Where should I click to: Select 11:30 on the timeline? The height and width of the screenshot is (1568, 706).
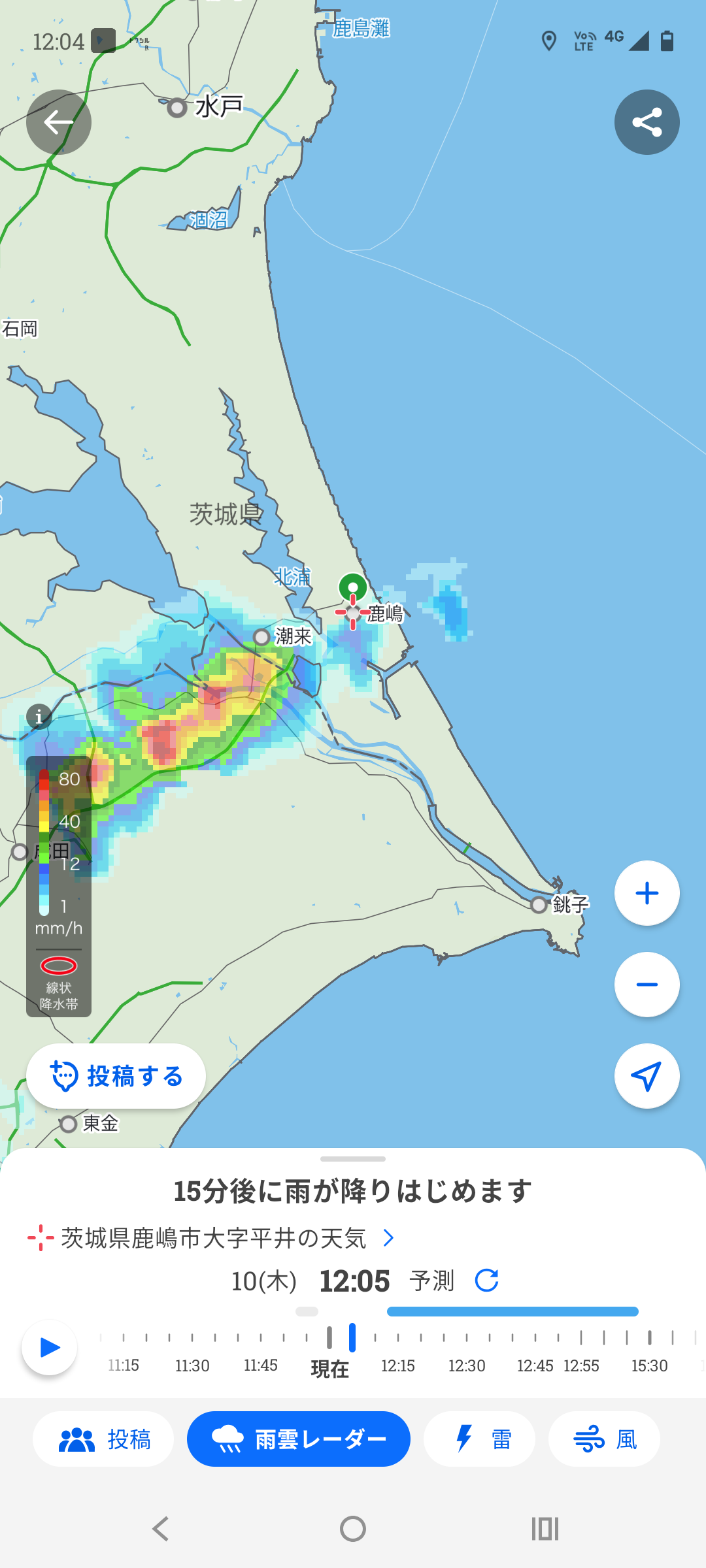pos(192,1339)
